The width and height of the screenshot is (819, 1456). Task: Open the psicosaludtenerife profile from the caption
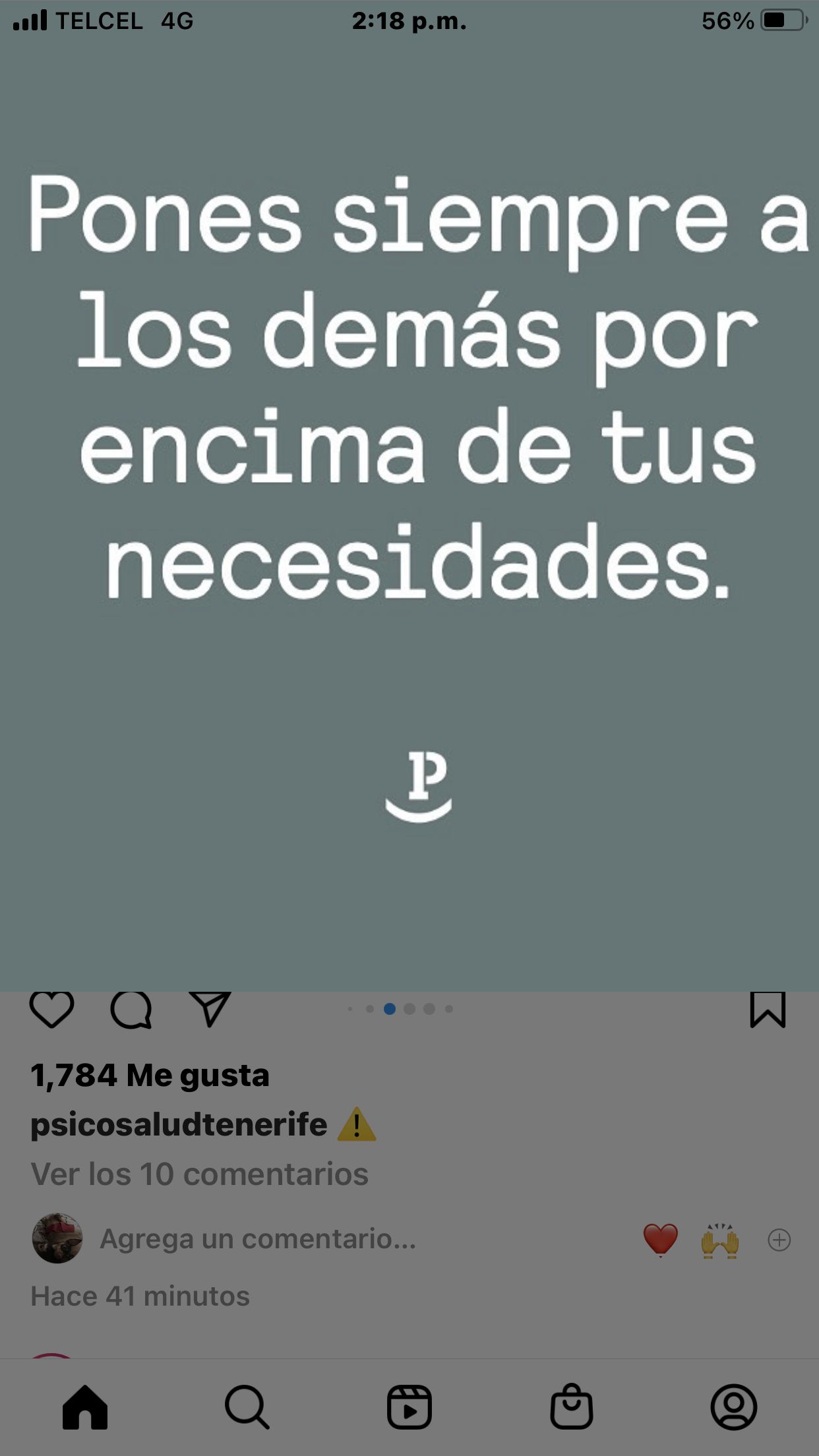[x=179, y=1124]
